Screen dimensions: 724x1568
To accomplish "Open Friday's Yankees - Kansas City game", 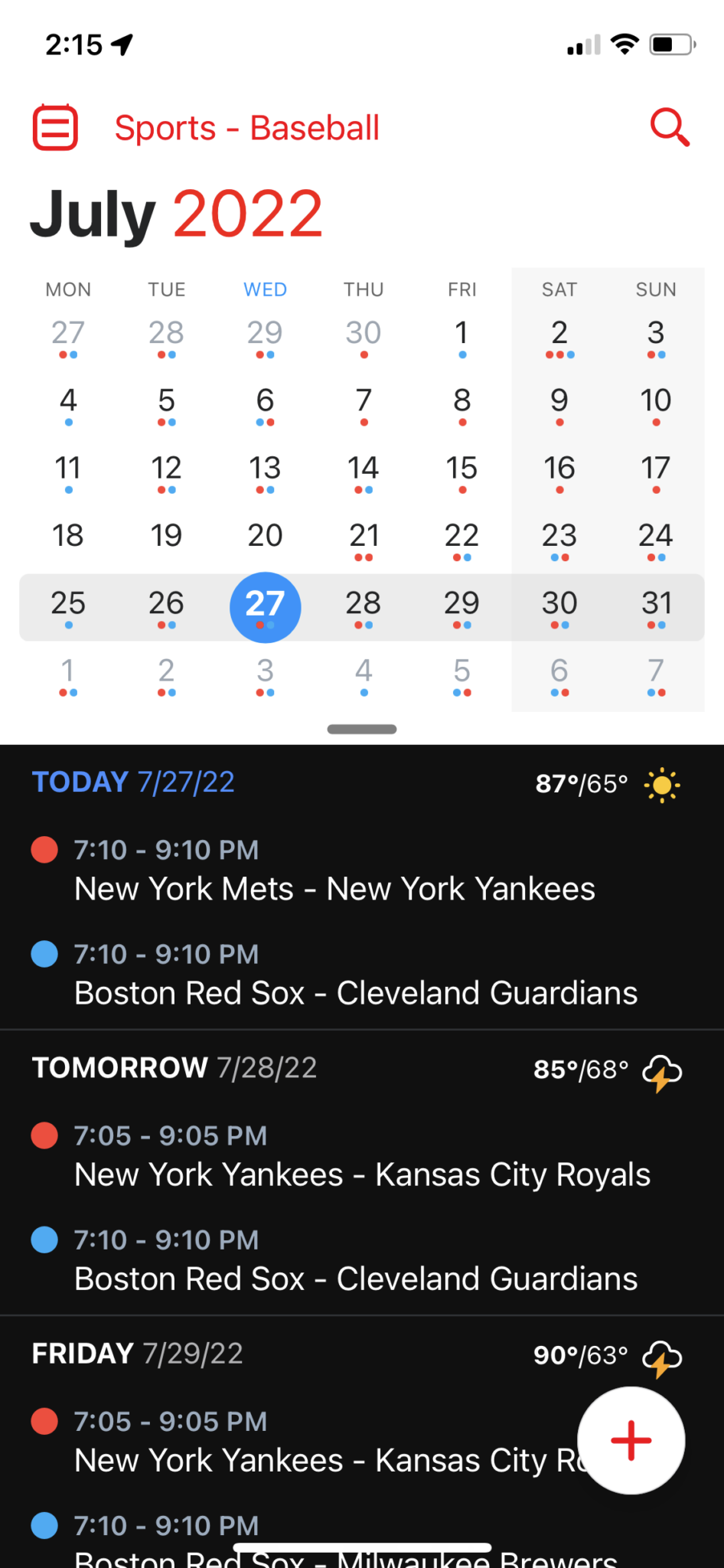I will [x=306, y=1442].
